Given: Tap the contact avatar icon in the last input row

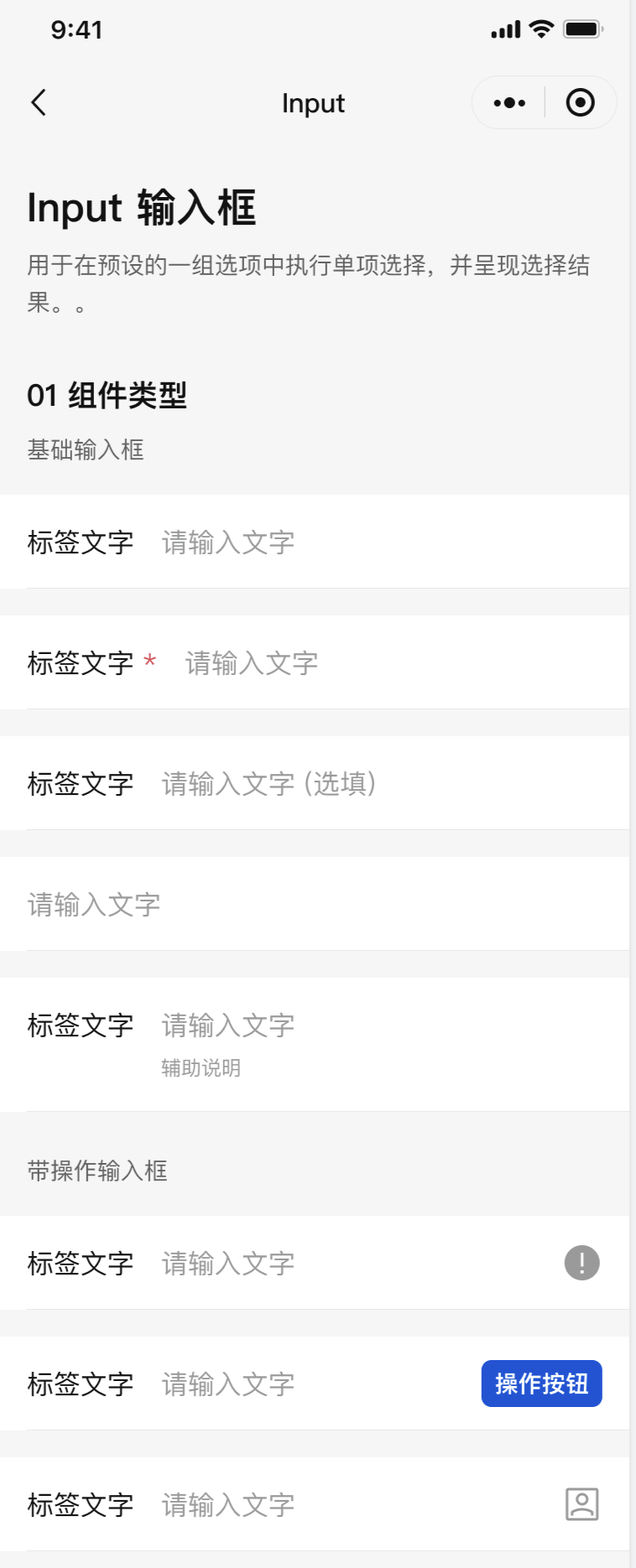Looking at the screenshot, I should point(581,1505).
